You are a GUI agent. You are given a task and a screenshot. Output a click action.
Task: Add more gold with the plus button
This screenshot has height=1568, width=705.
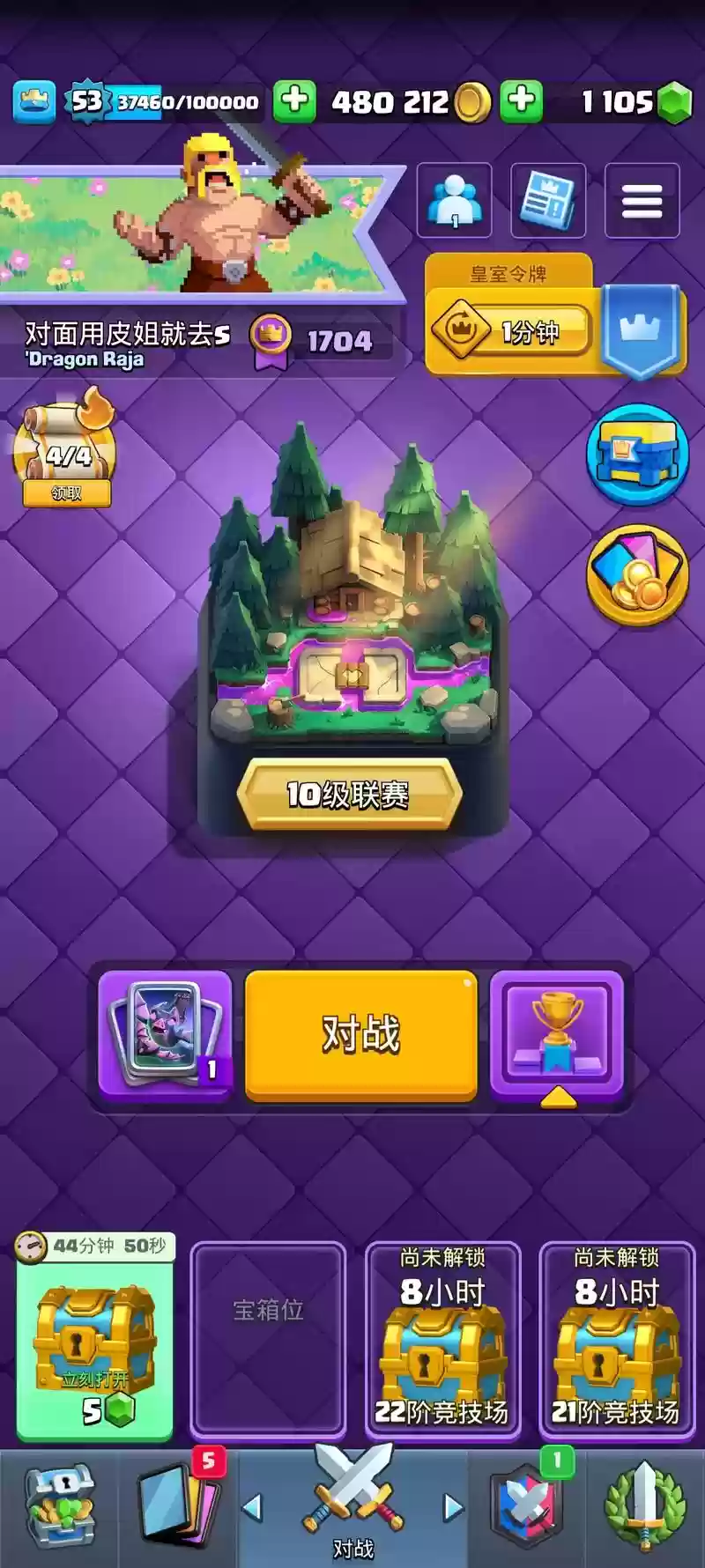coord(294,101)
